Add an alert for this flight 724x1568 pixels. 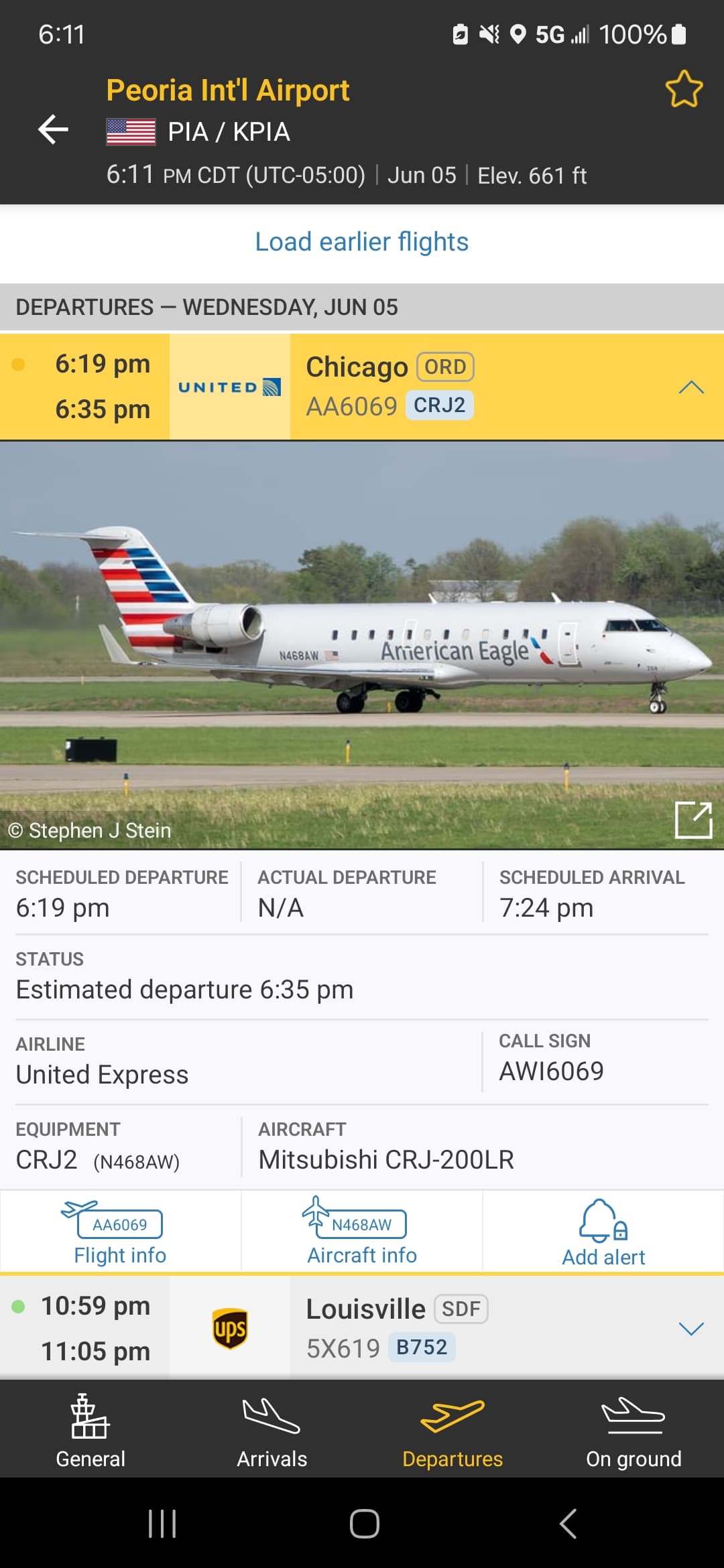pos(603,1234)
